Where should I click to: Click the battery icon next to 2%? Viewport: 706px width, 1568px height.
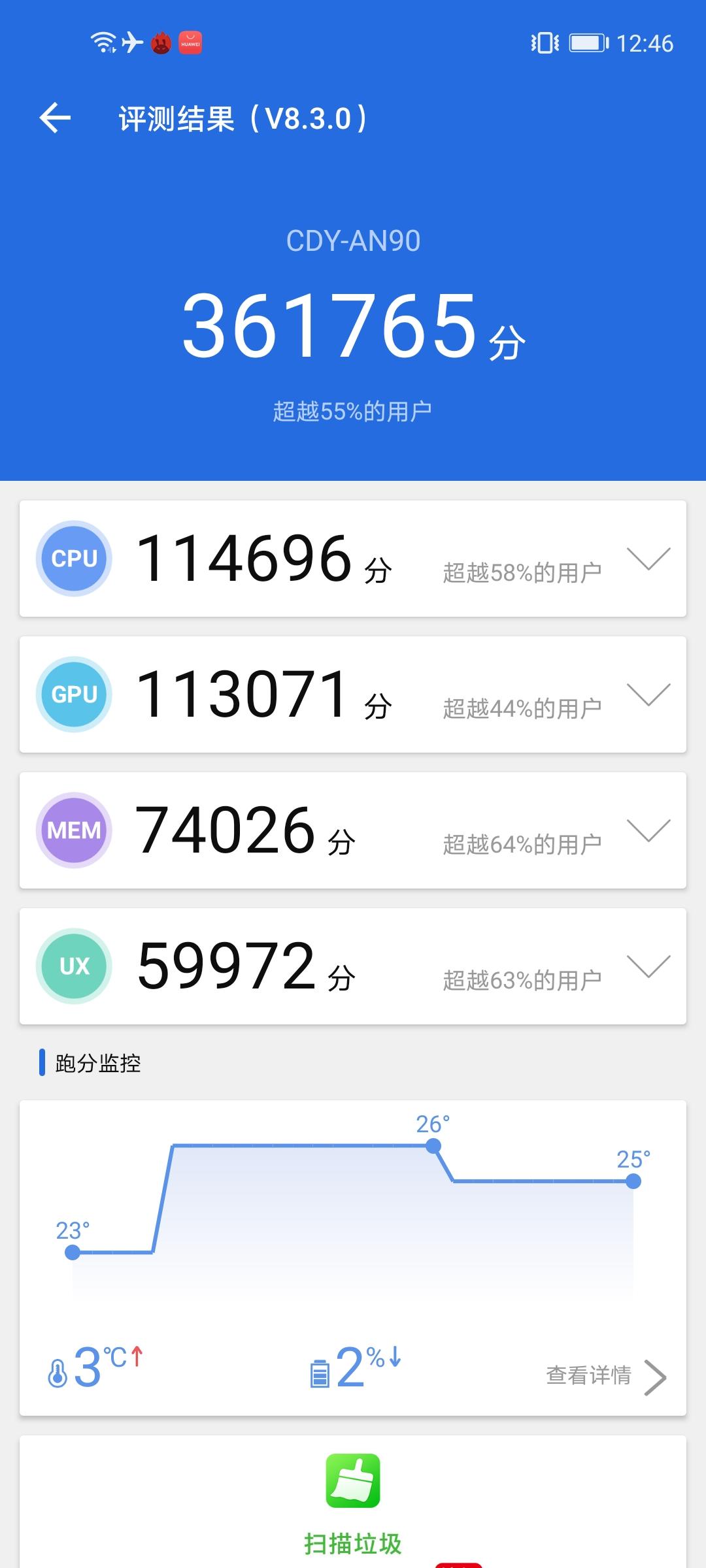[320, 1369]
